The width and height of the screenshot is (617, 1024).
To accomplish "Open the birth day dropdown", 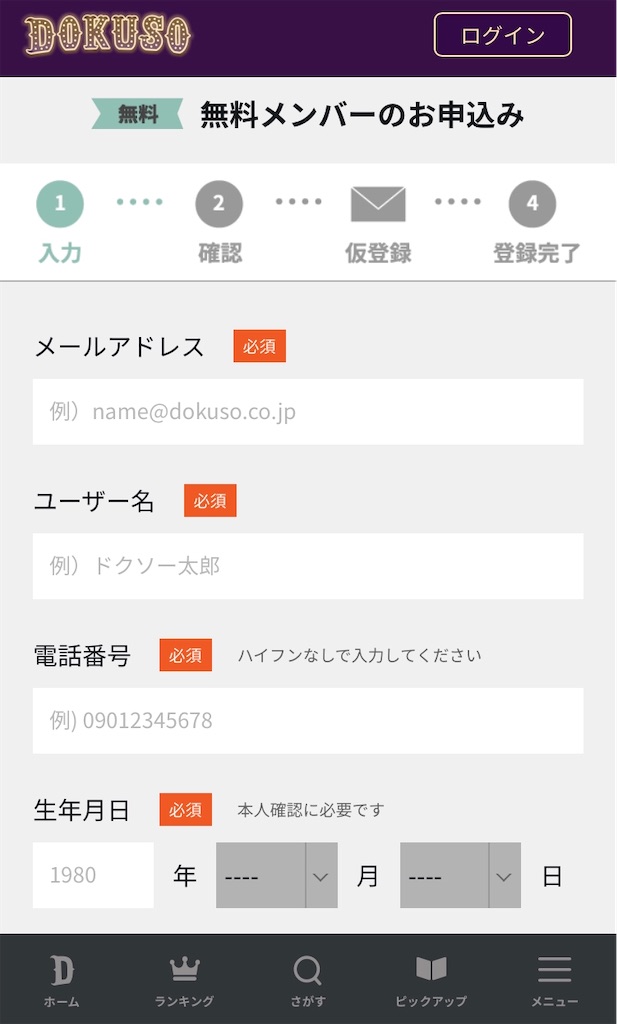I will coord(460,874).
